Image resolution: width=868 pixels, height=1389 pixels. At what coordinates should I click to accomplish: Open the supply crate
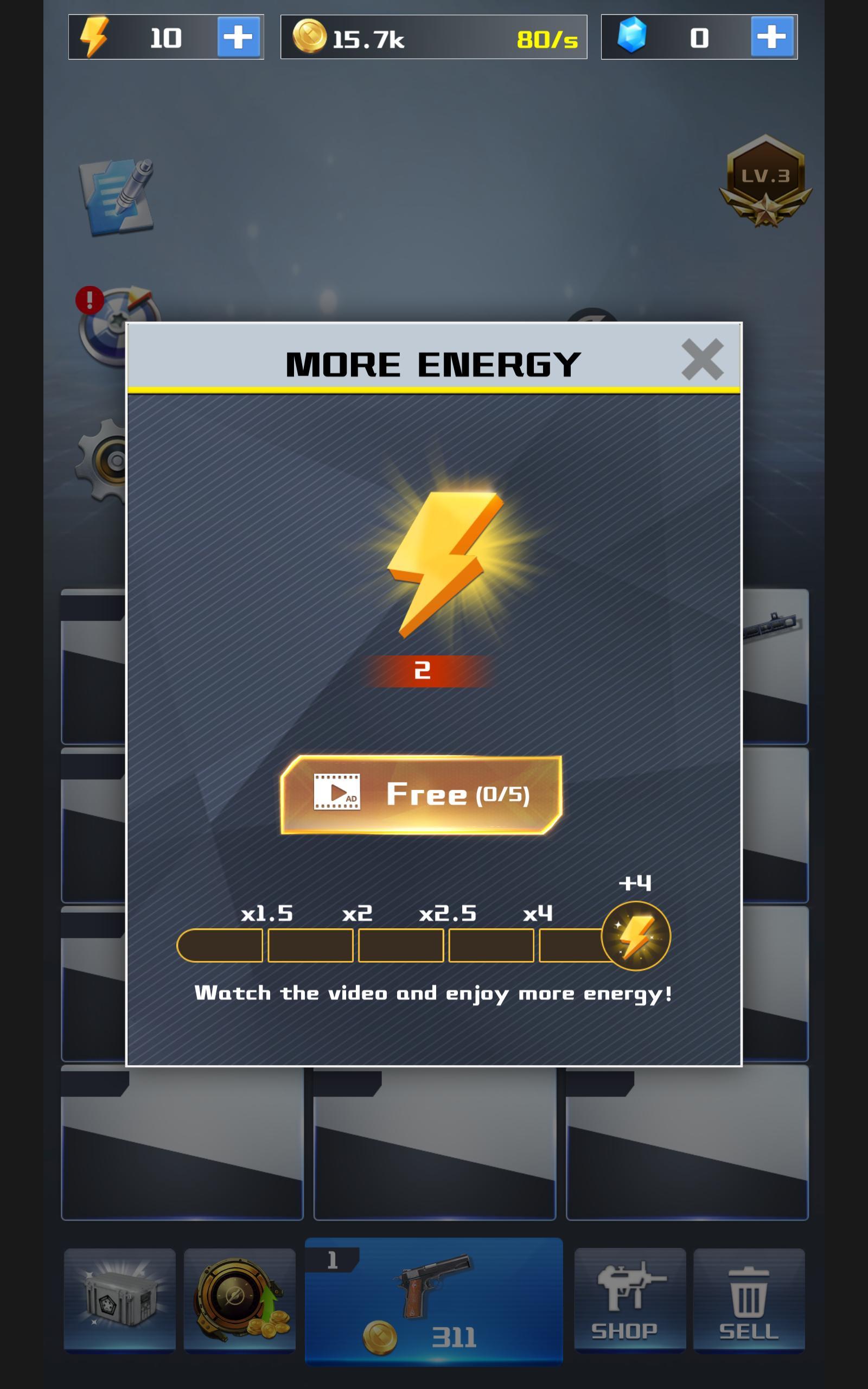(119, 1300)
